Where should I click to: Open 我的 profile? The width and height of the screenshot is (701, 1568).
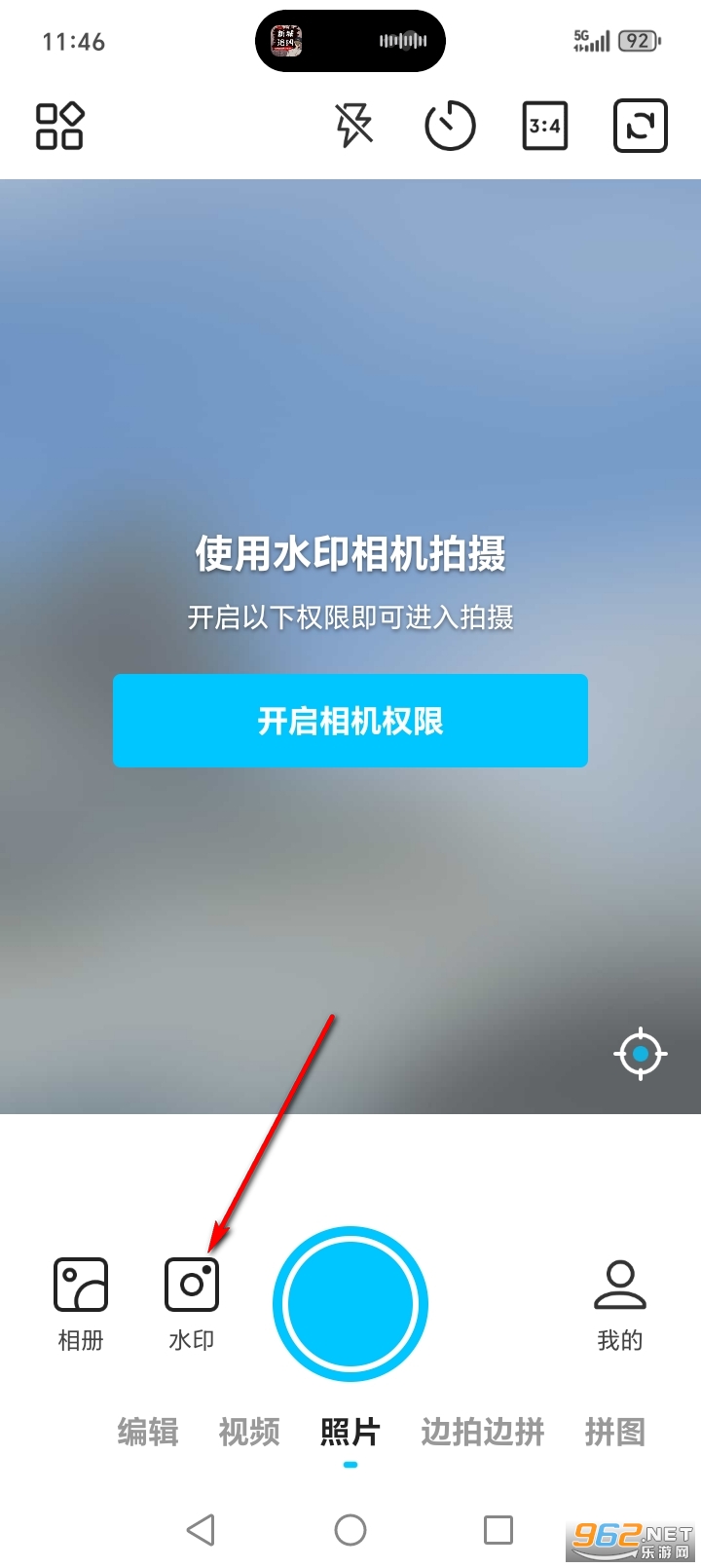[x=620, y=1303]
